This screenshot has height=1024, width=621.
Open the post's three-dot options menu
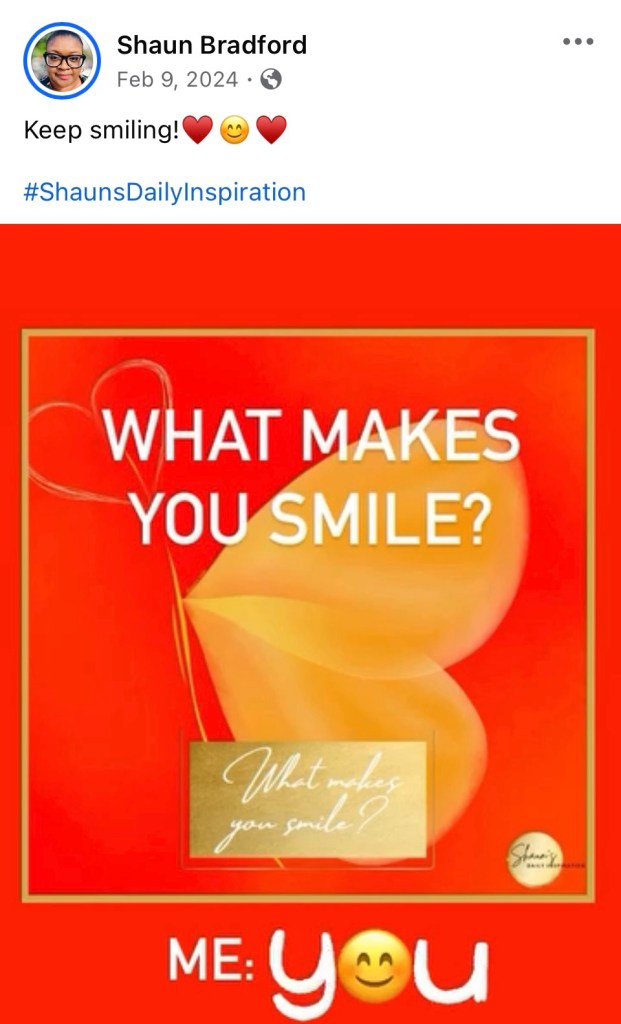(x=578, y=42)
